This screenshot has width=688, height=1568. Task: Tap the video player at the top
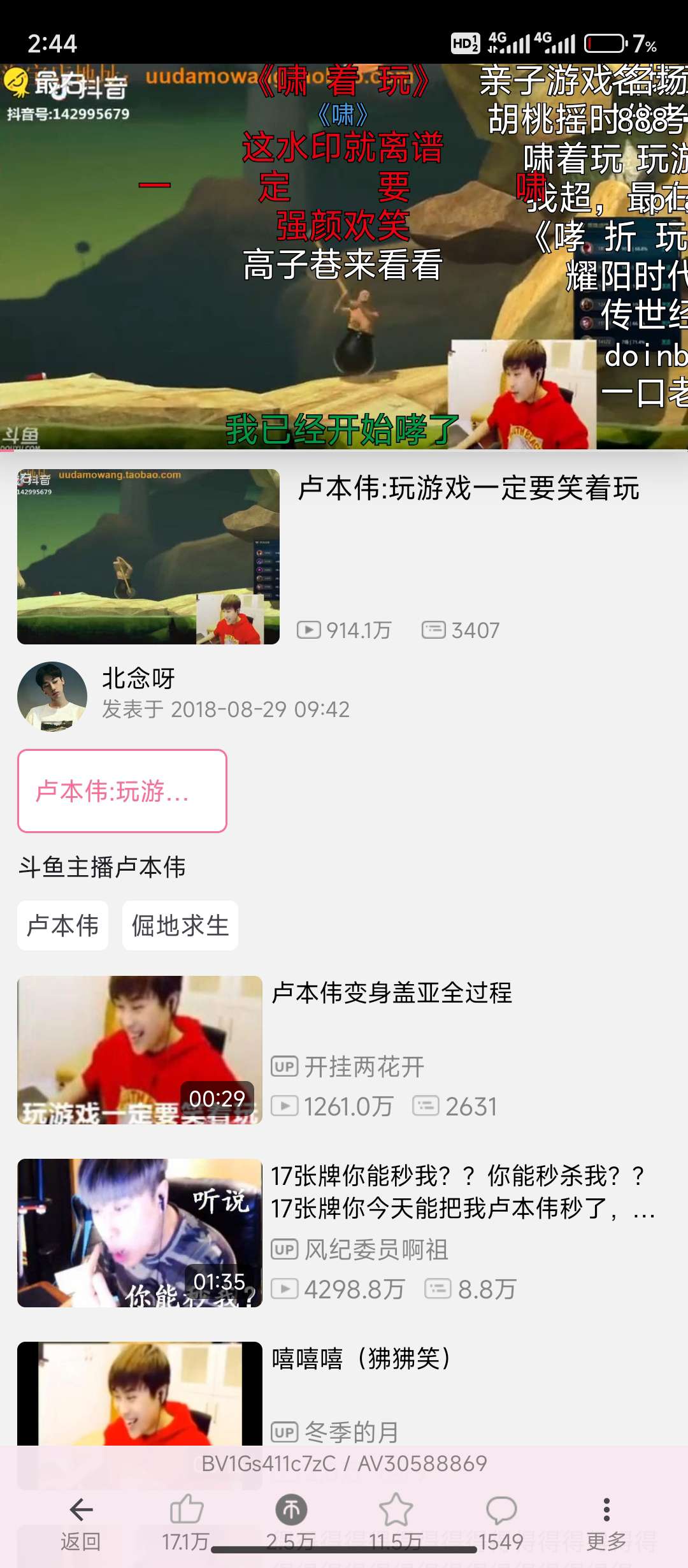coord(344,256)
